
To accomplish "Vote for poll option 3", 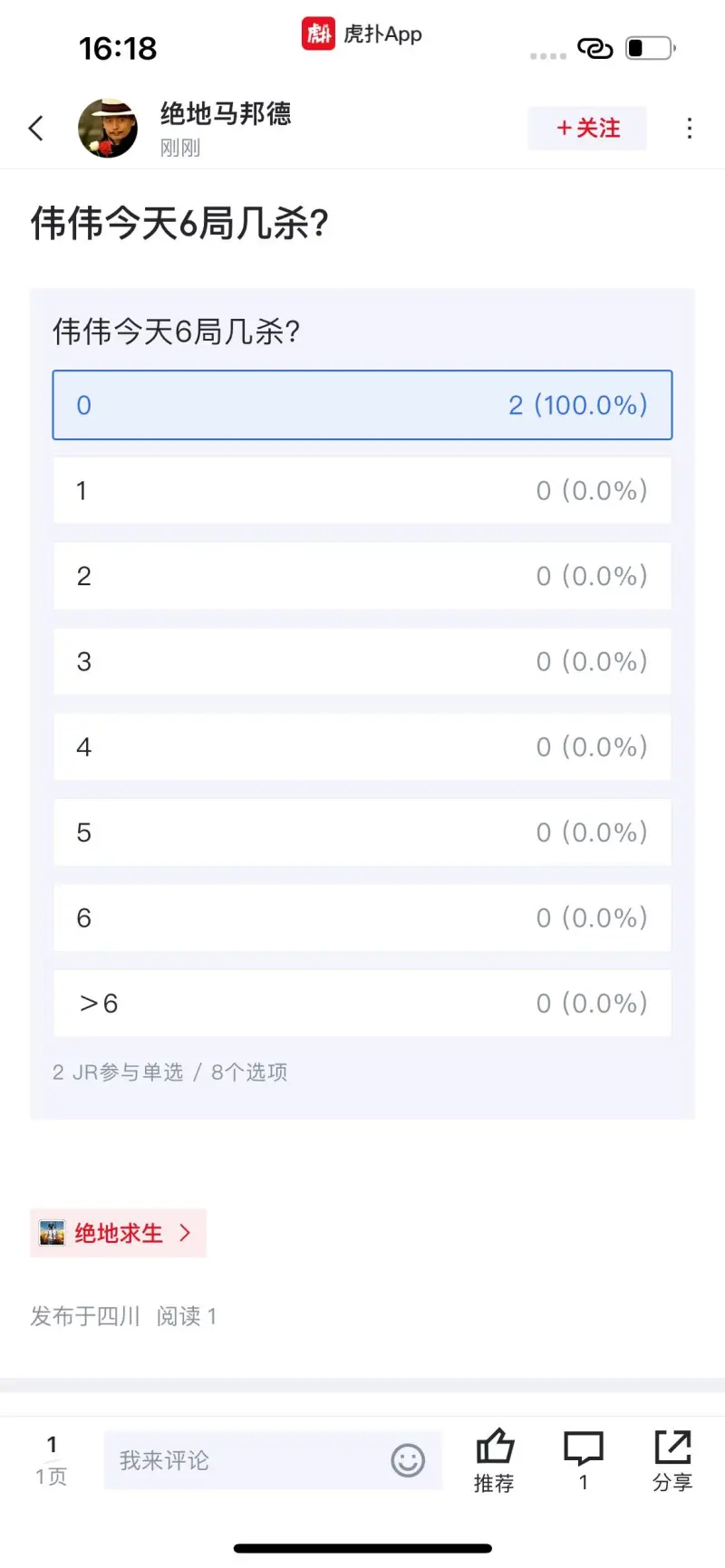I will click(x=362, y=661).
